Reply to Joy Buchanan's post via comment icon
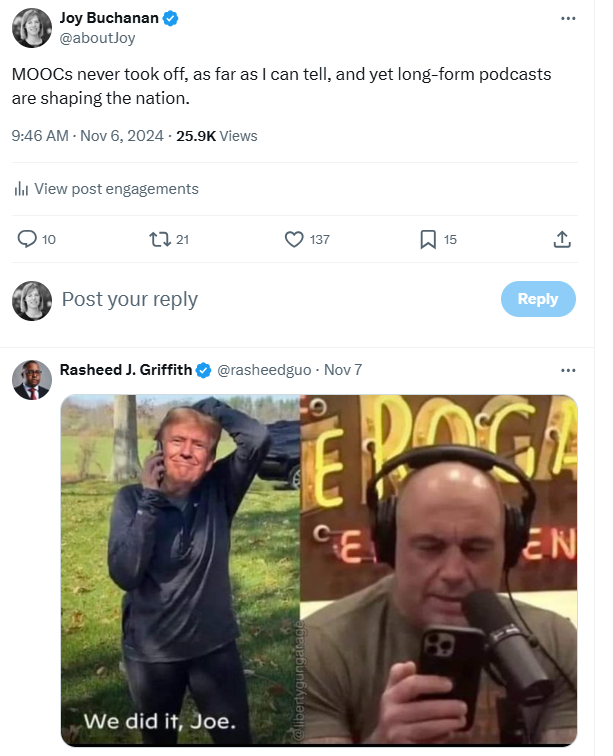The height and width of the screenshot is (756, 613). coord(28,239)
